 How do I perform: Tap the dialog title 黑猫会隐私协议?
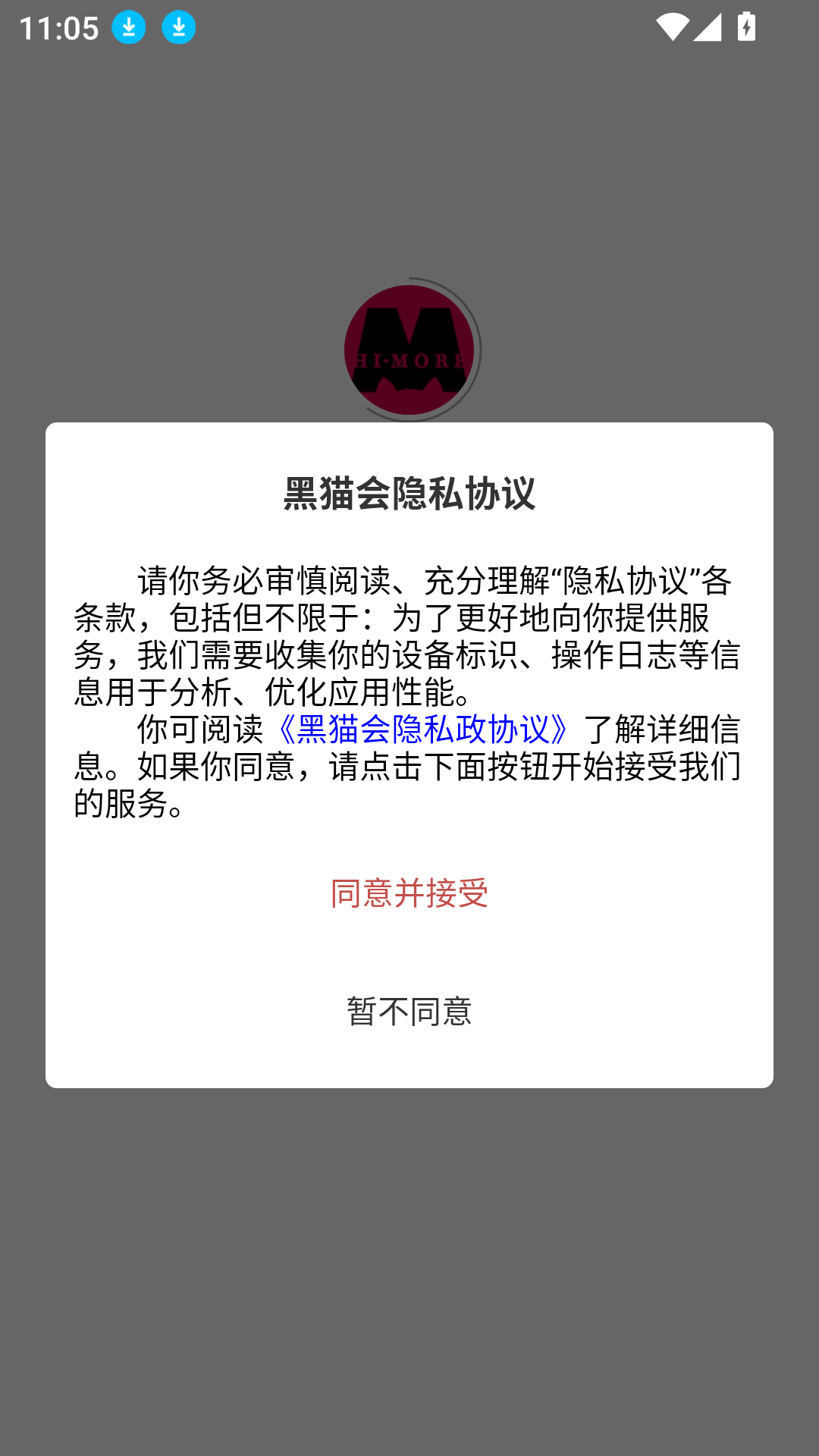pyautogui.click(x=409, y=491)
